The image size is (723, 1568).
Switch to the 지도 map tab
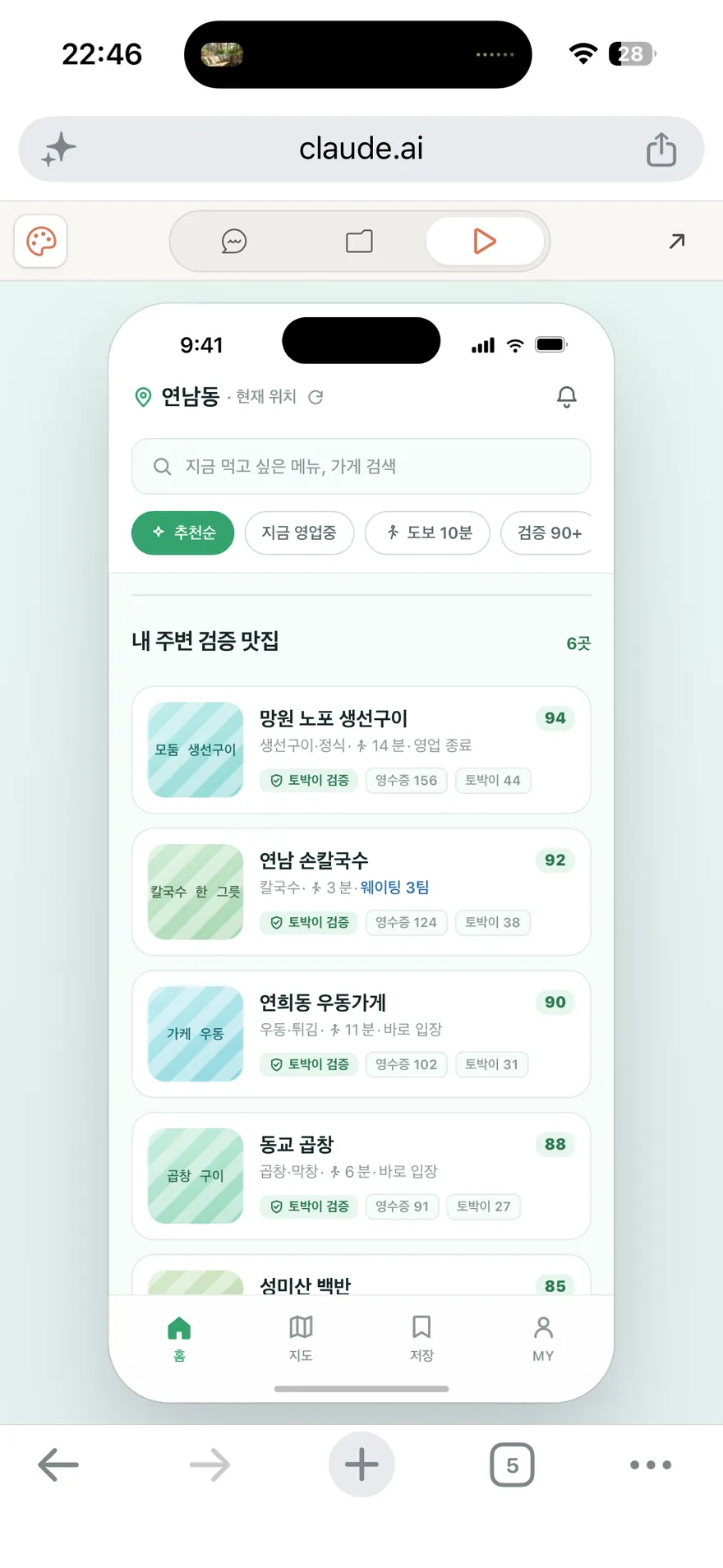coord(301,1338)
